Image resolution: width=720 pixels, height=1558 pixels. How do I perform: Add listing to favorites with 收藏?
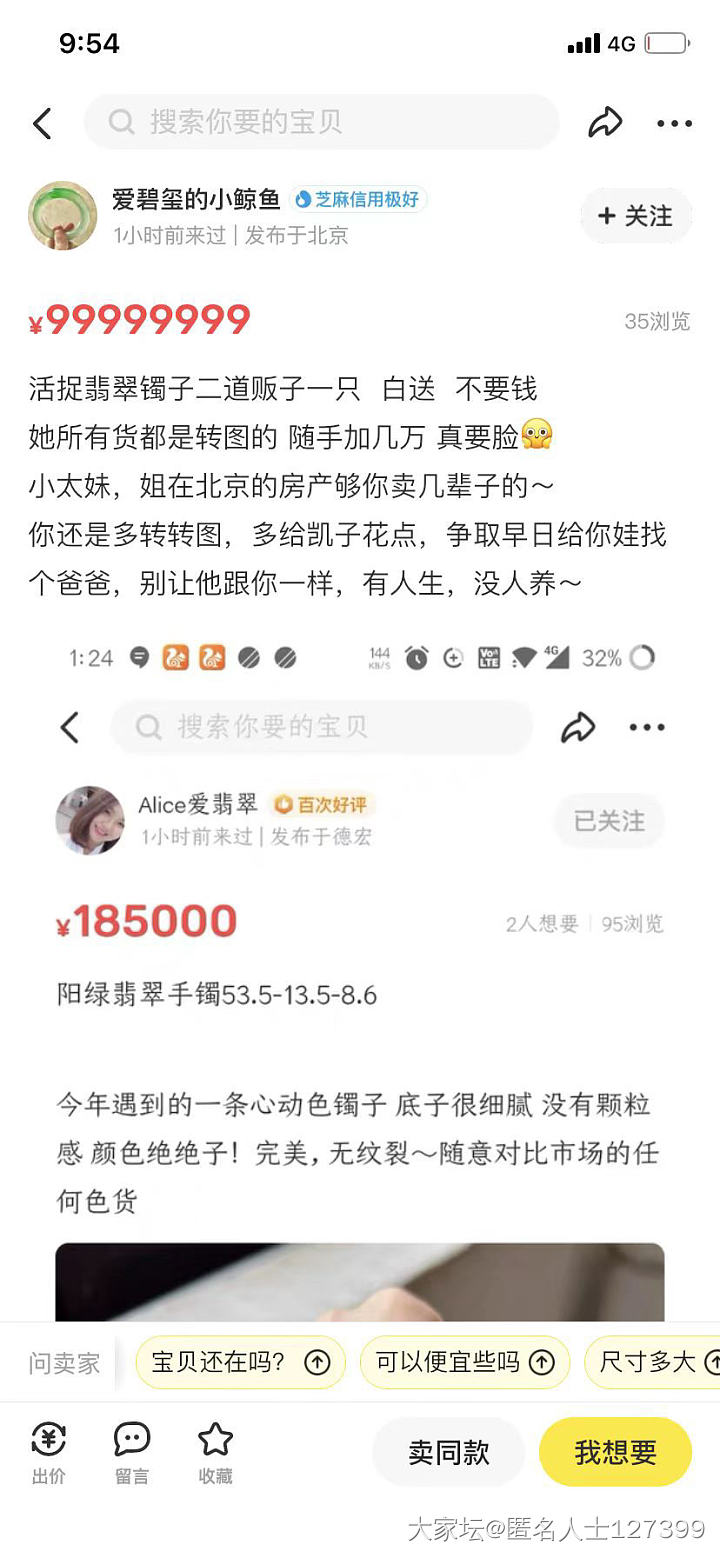(215, 1453)
